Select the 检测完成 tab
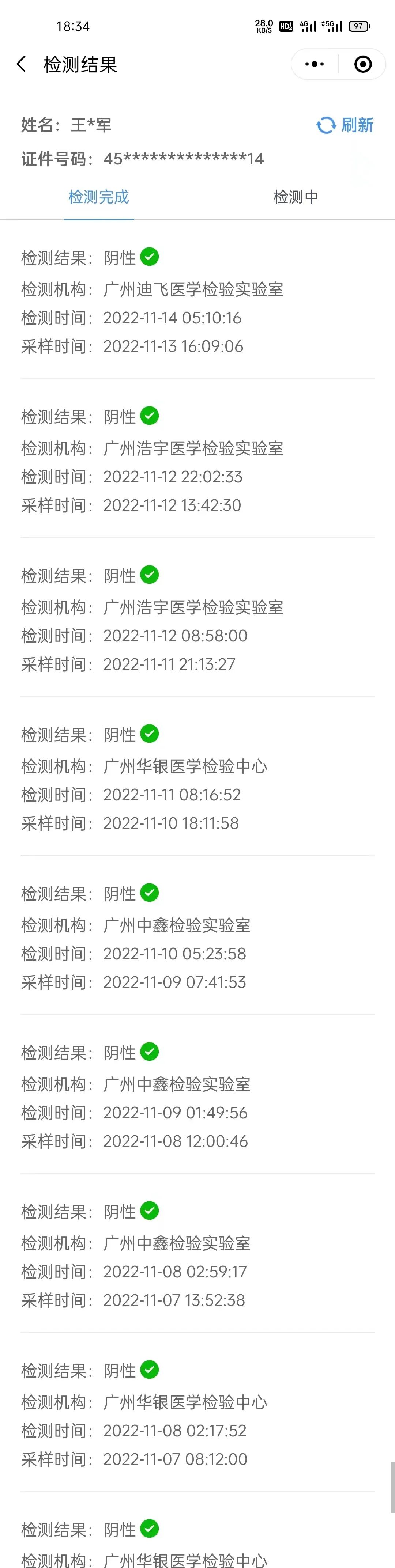 point(99,197)
